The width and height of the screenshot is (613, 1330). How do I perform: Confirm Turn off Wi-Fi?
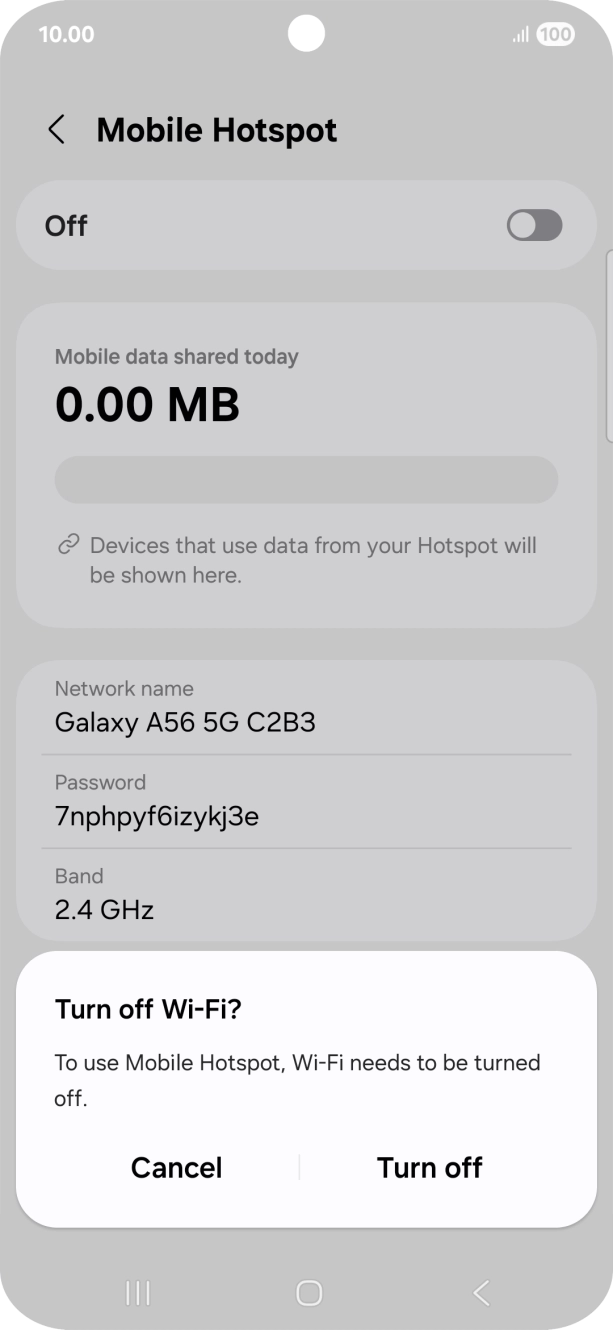pos(429,1167)
